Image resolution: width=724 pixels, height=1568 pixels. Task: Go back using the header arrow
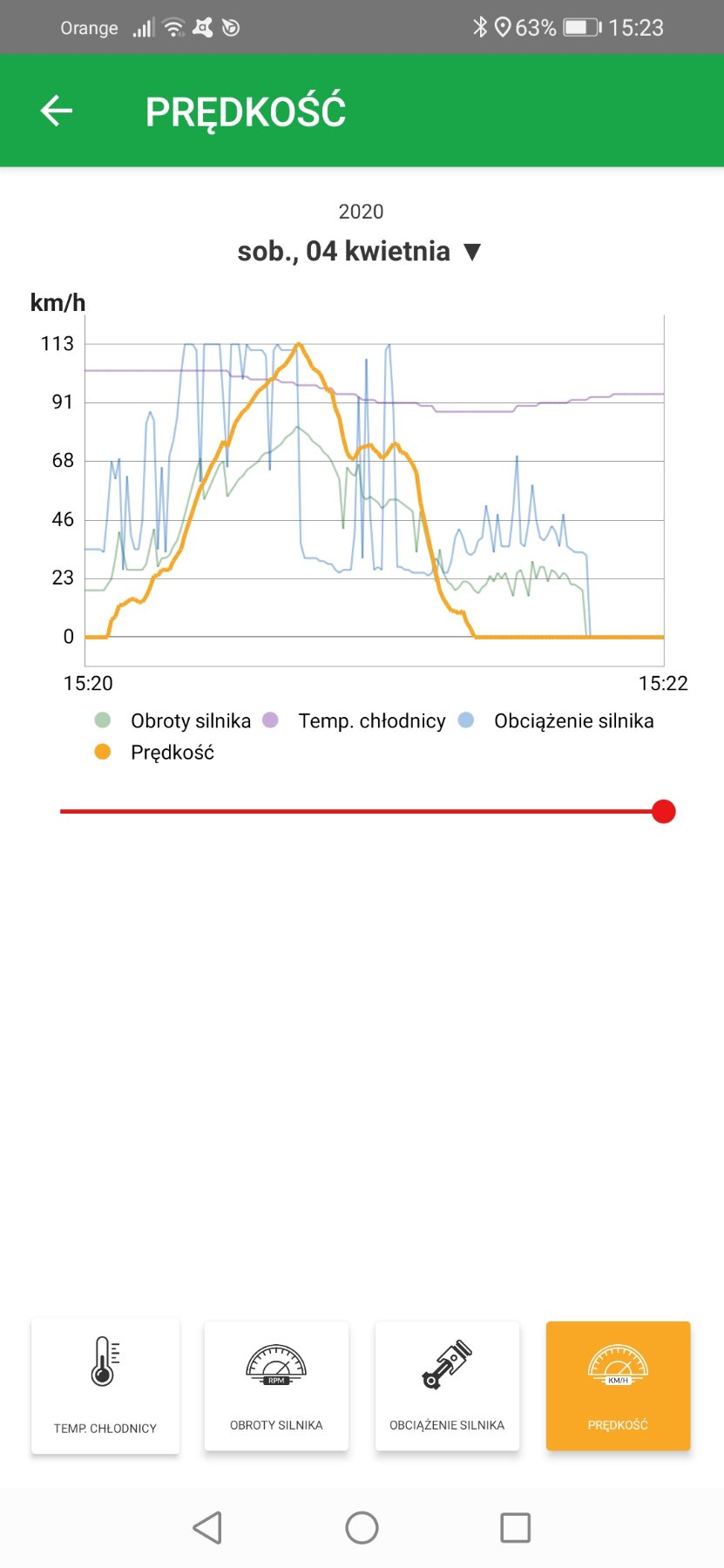57,111
